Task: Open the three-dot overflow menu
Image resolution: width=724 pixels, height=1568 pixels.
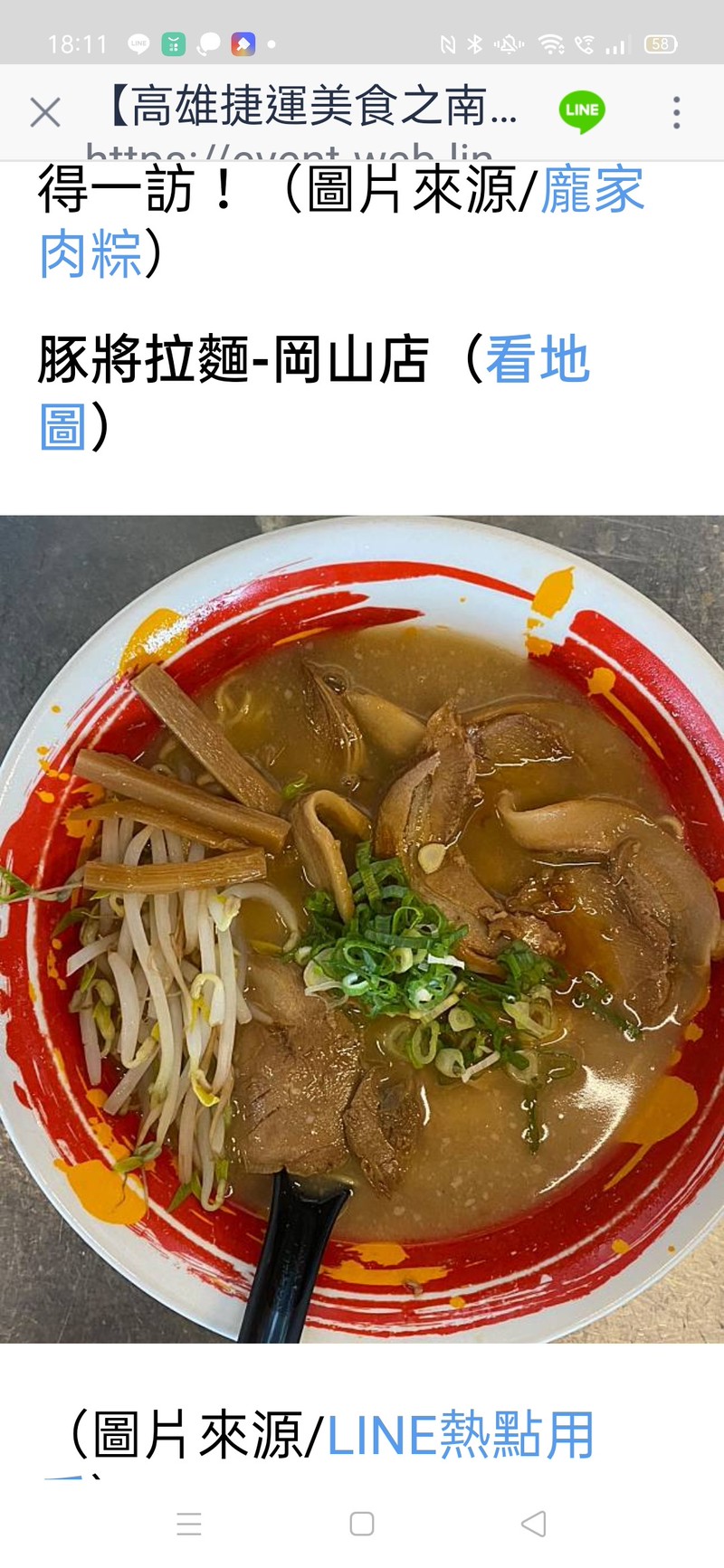Action: tap(676, 112)
